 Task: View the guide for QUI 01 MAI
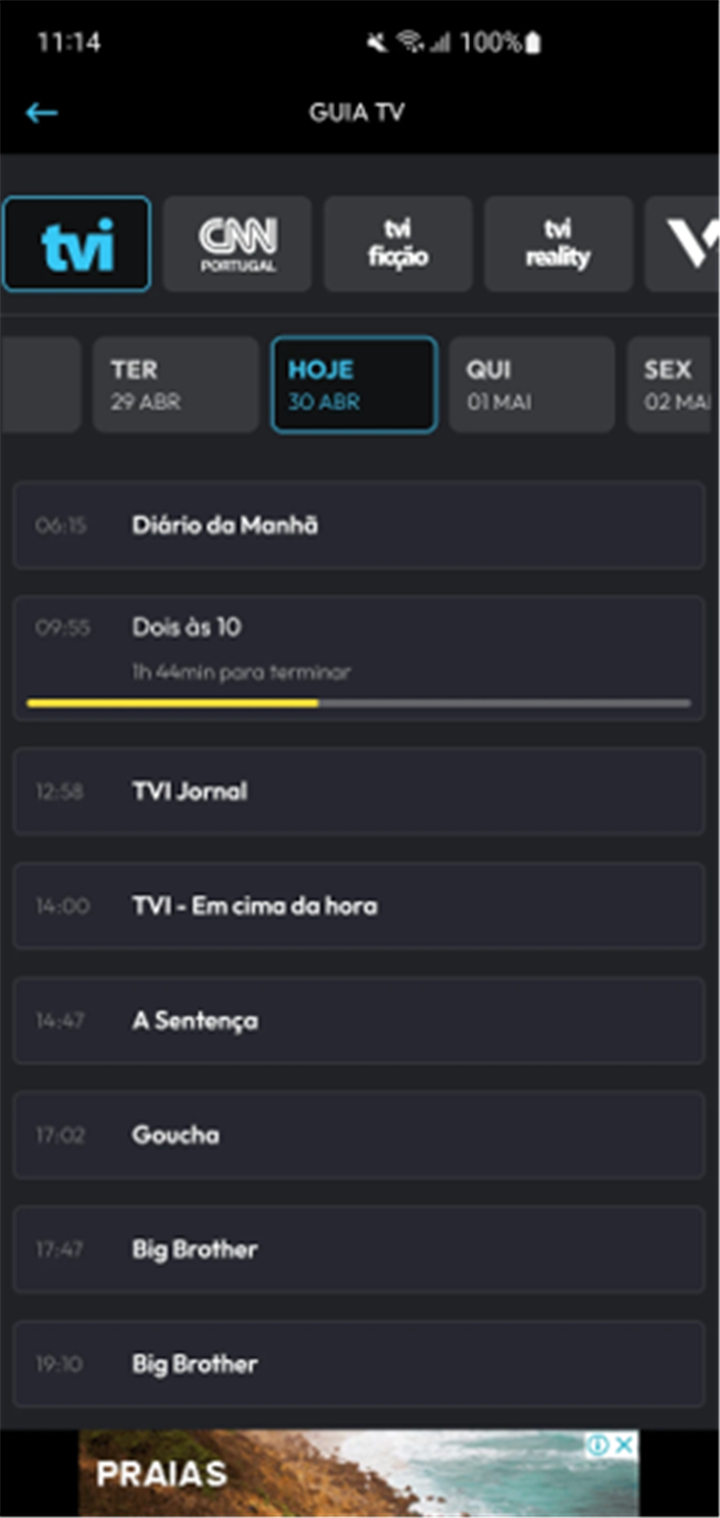pos(532,385)
